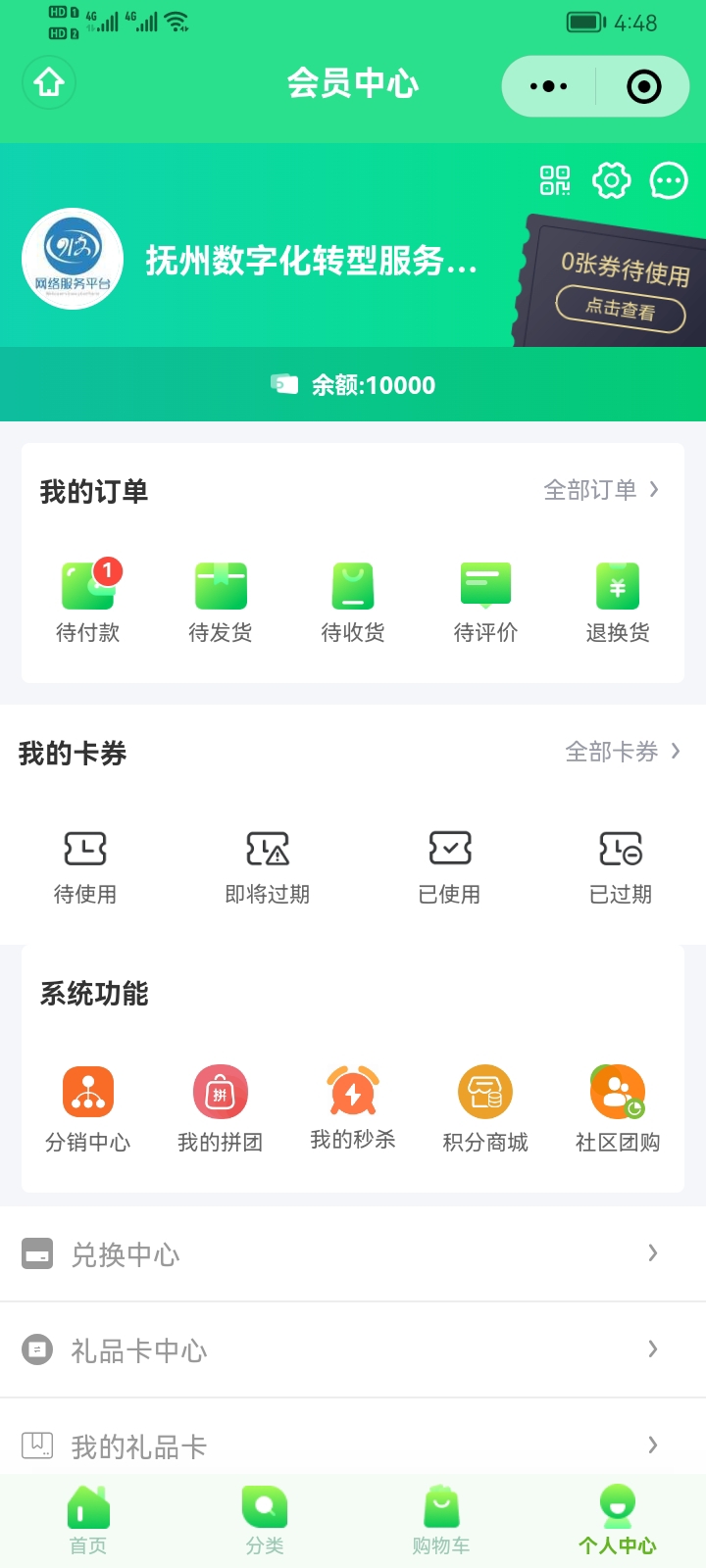Tap the 余额:10000 balance bar

point(353,384)
